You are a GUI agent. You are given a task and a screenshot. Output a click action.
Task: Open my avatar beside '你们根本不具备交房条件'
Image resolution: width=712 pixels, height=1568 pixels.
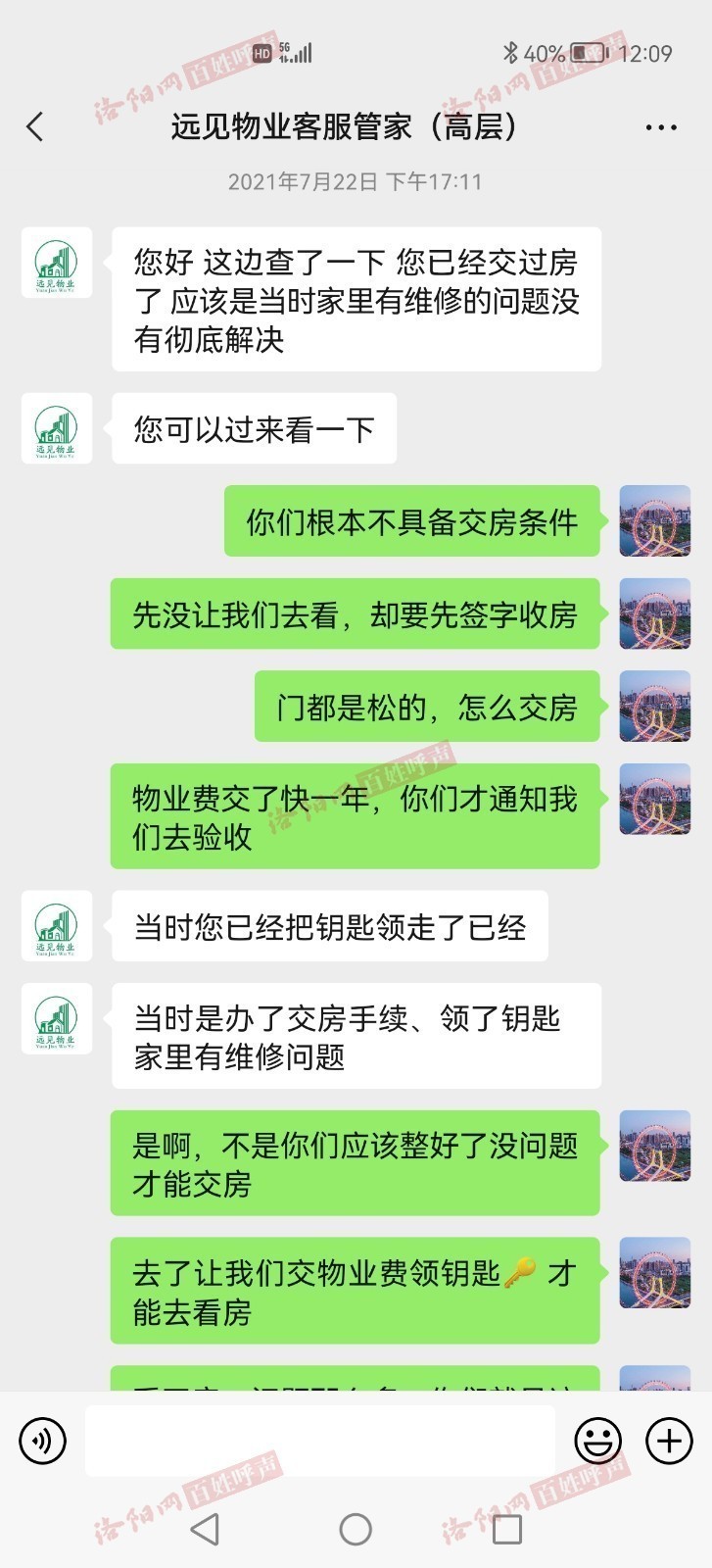click(x=655, y=521)
